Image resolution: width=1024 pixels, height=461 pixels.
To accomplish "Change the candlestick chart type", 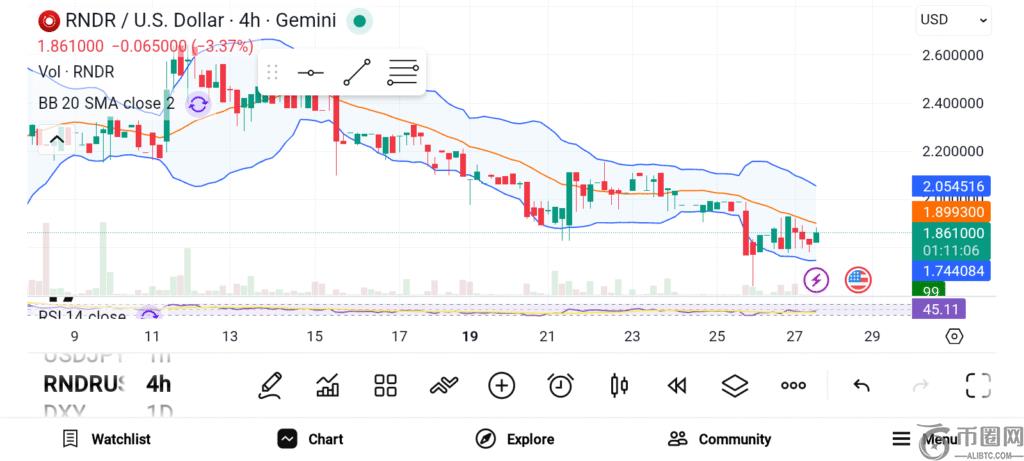I will (619, 385).
